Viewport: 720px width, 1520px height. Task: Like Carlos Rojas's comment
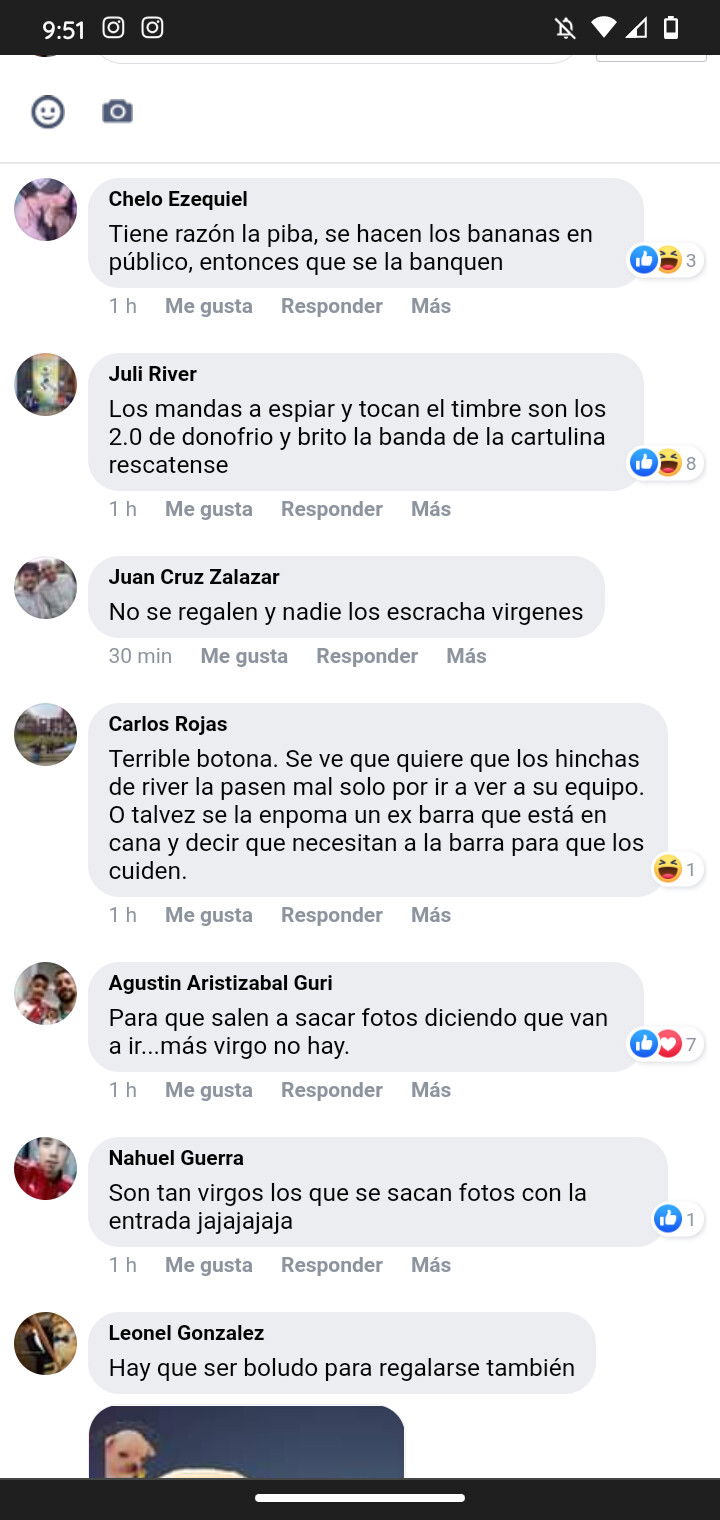click(208, 915)
